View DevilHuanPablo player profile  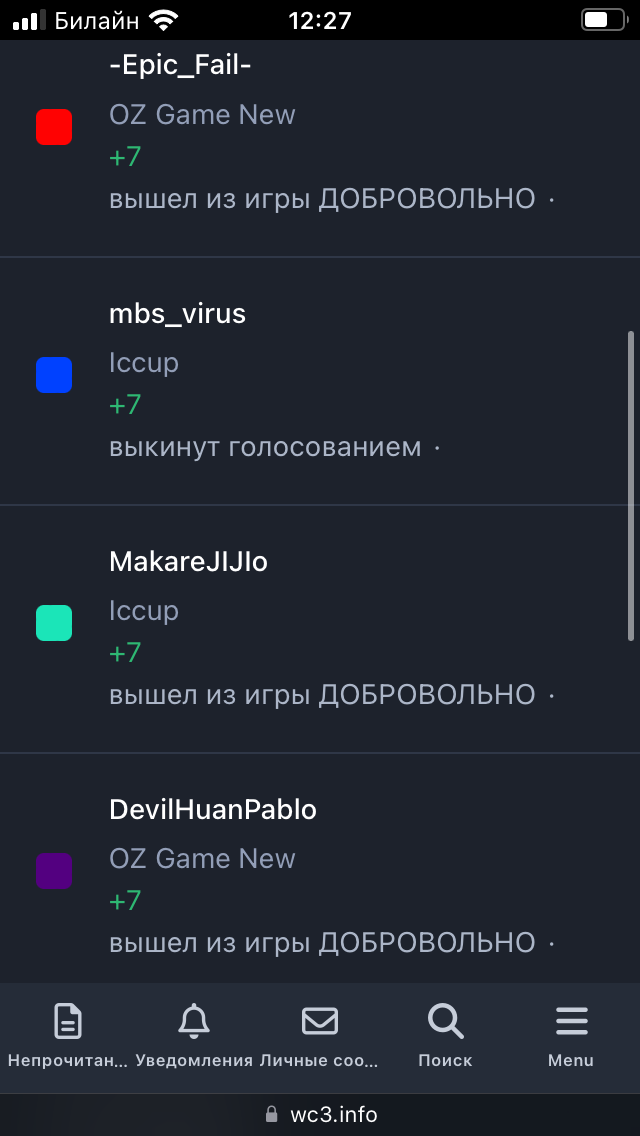point(212,810)
